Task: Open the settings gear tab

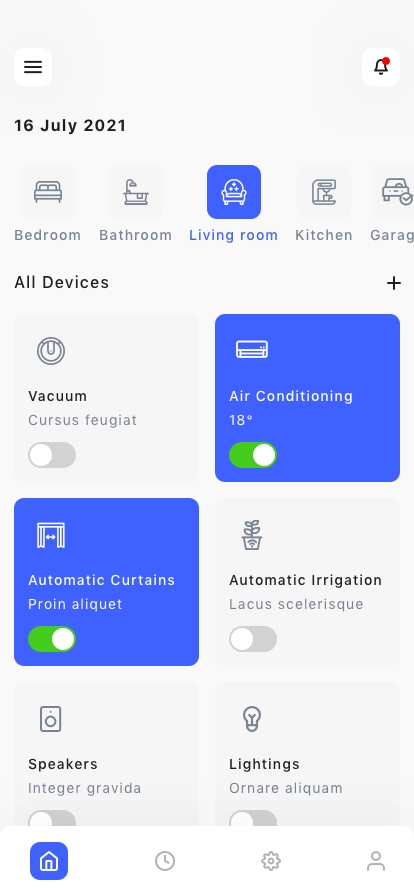Action: (x=270, y=861)
